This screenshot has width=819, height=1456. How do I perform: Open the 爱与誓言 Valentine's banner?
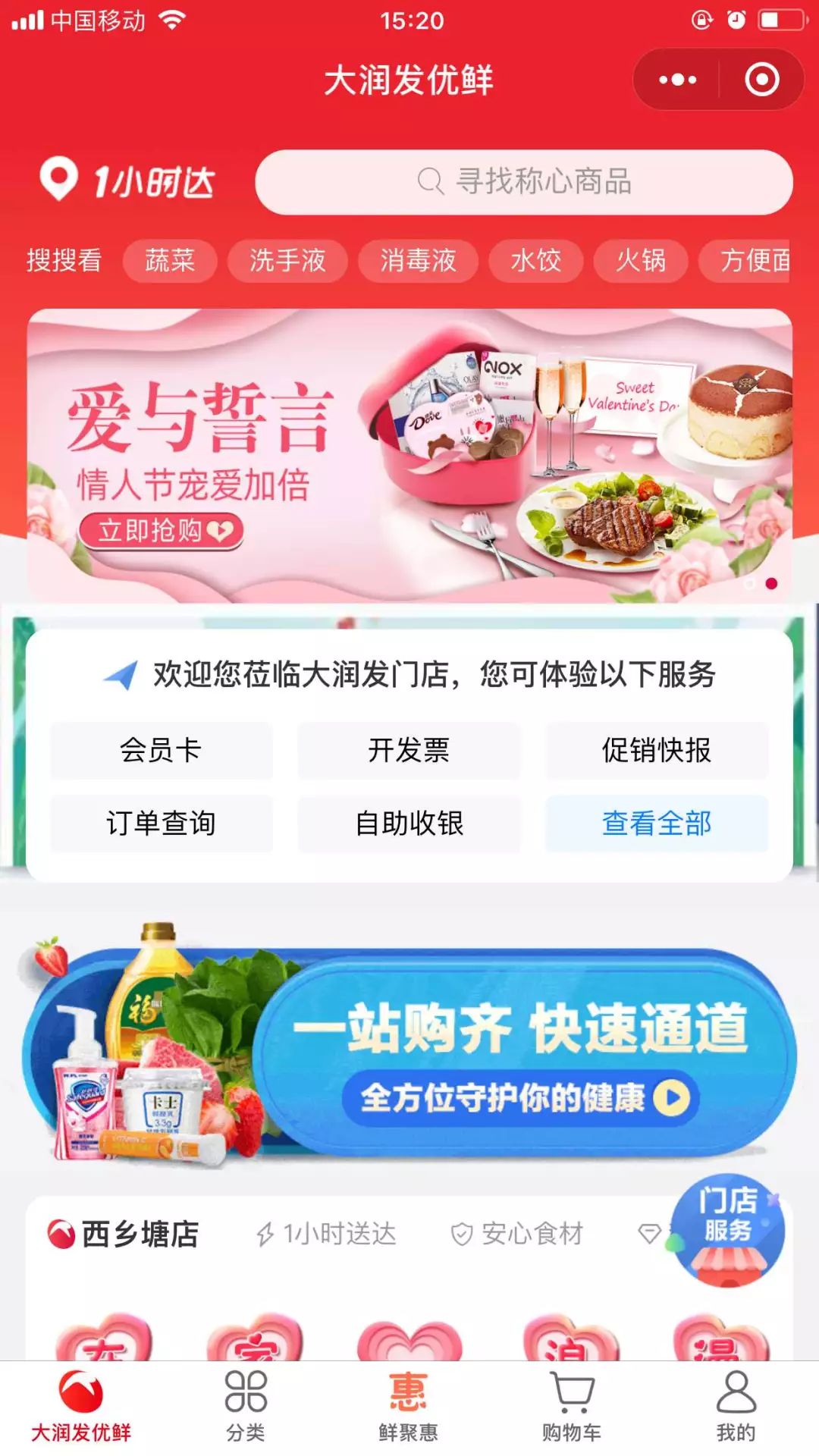click(x=409, y=455)
